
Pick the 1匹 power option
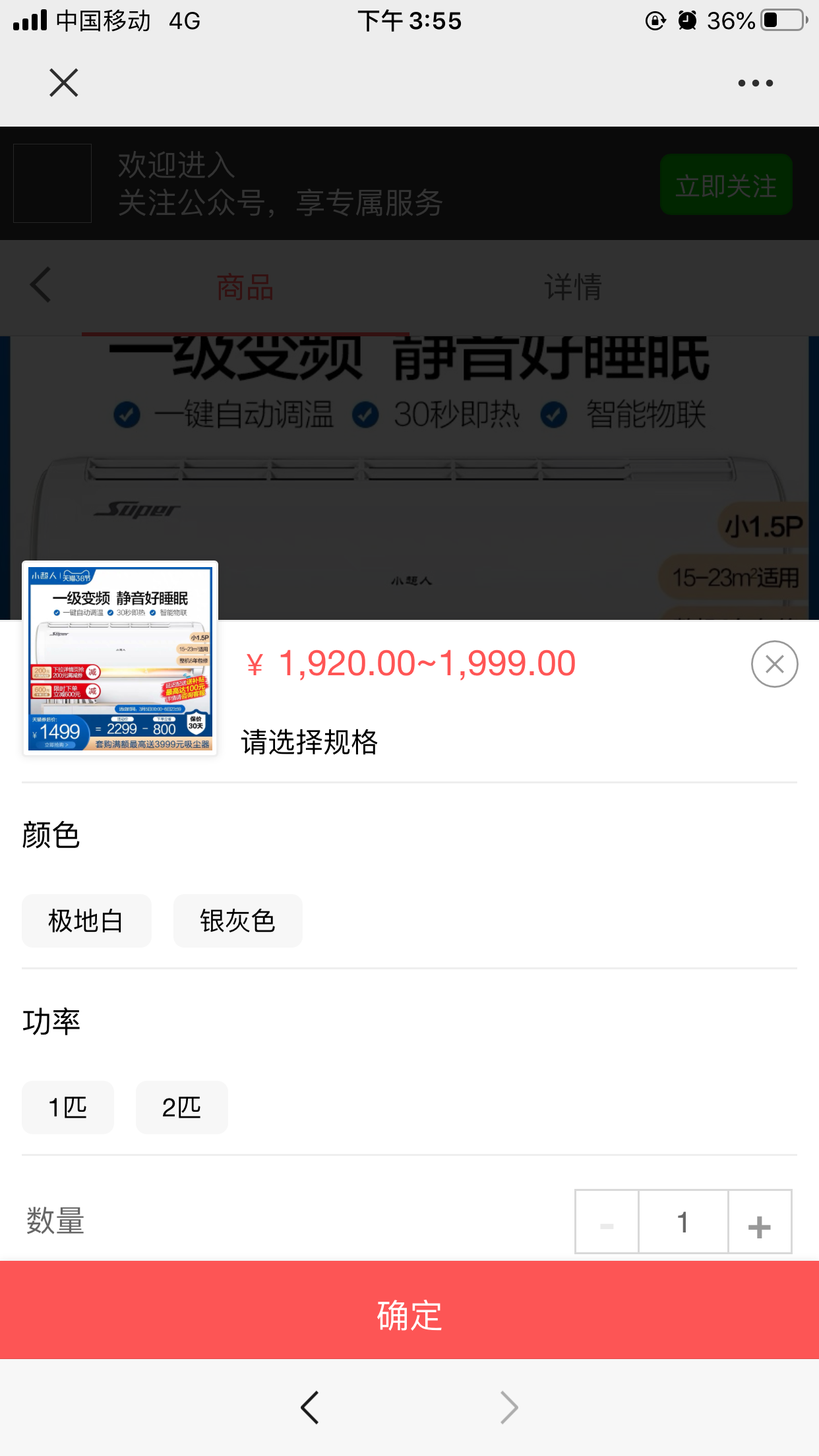pyautogui.click(x=68, y=1107)
